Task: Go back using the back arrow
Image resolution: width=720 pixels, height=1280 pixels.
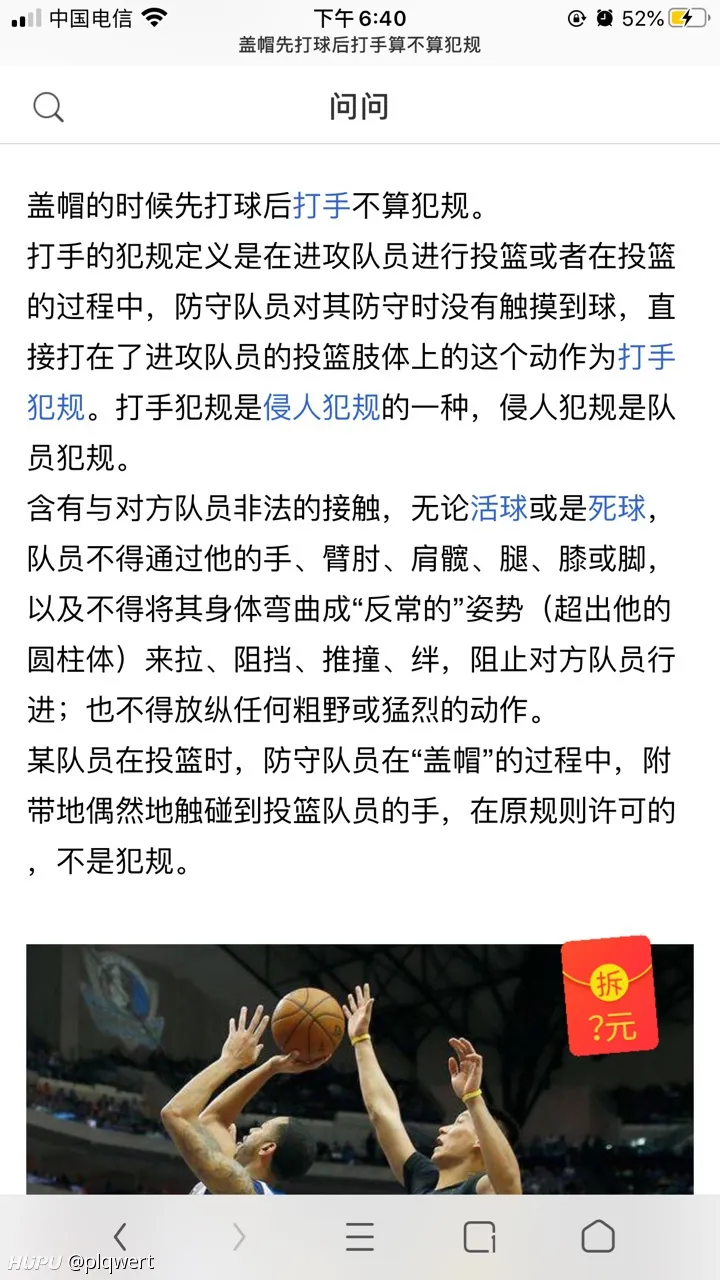Action: (x=120, y=1237)
